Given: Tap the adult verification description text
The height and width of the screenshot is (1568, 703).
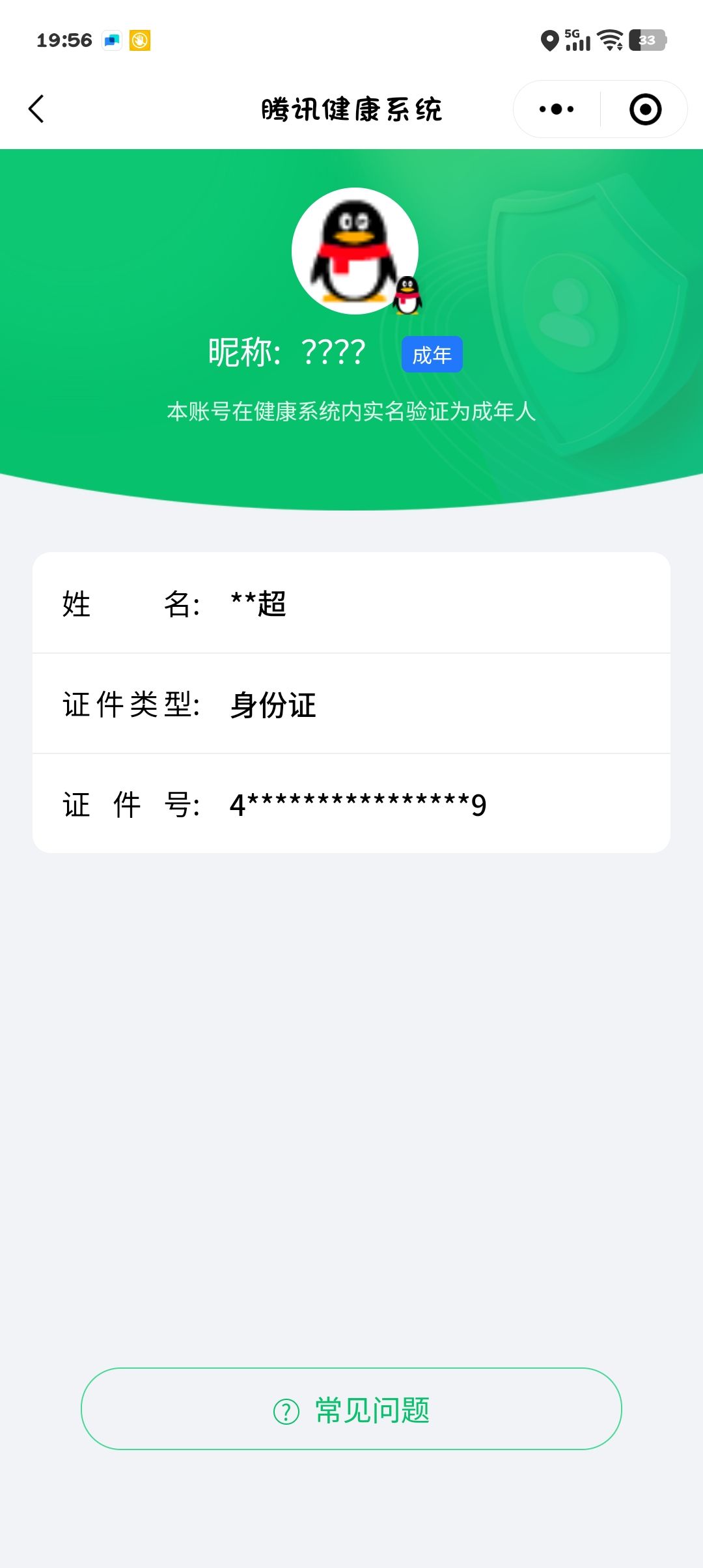Looking at the screenshot, I should coord(351,410).
